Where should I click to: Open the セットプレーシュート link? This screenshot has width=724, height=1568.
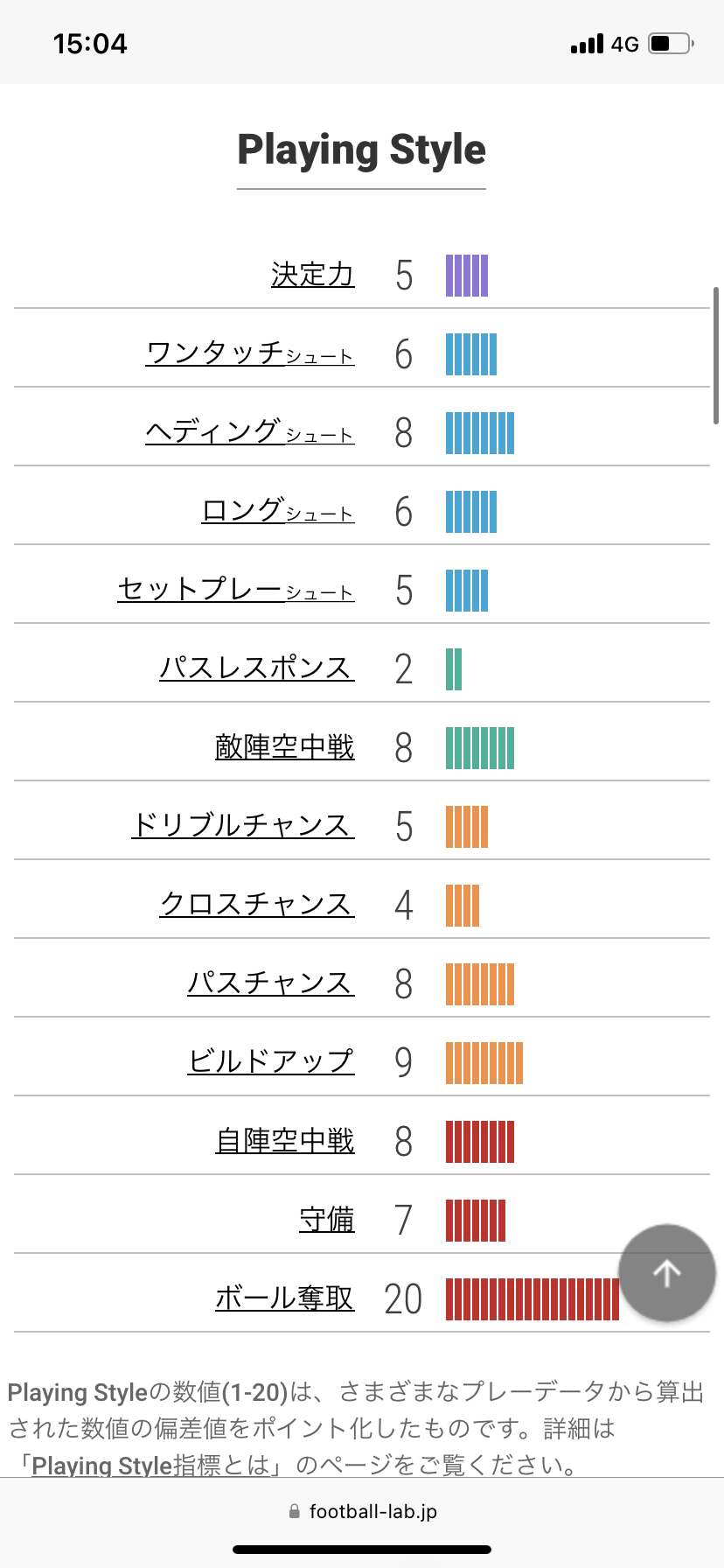[x=236, y=590]
